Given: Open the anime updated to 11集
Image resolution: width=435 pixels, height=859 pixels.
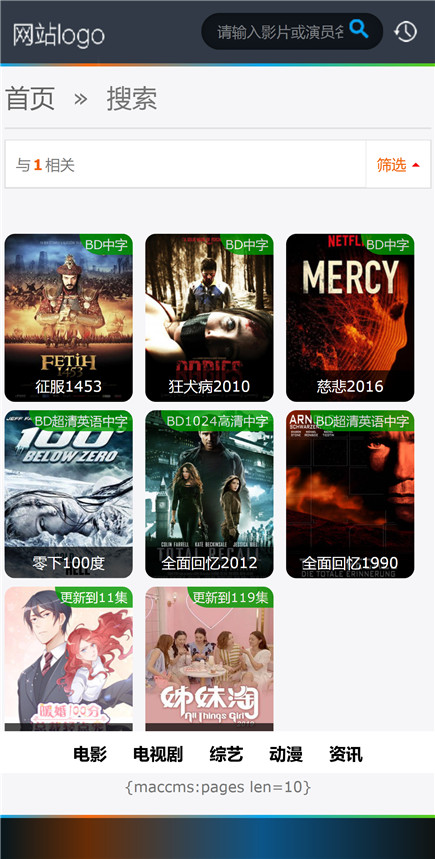Looking at the screenshot, I should 68,659.
